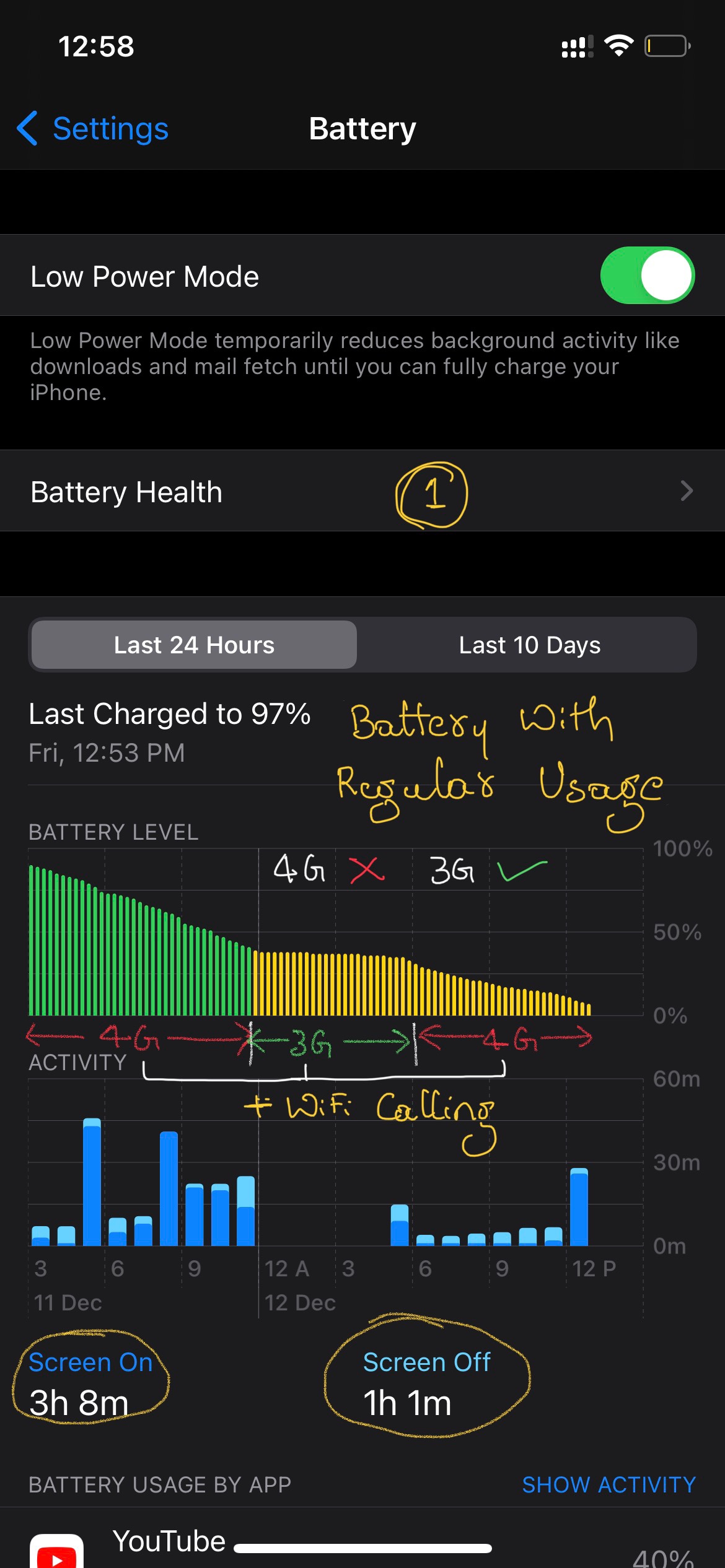Open Battery Health
The height and width of the screenshot is (1568, 725).
(362, 492)
